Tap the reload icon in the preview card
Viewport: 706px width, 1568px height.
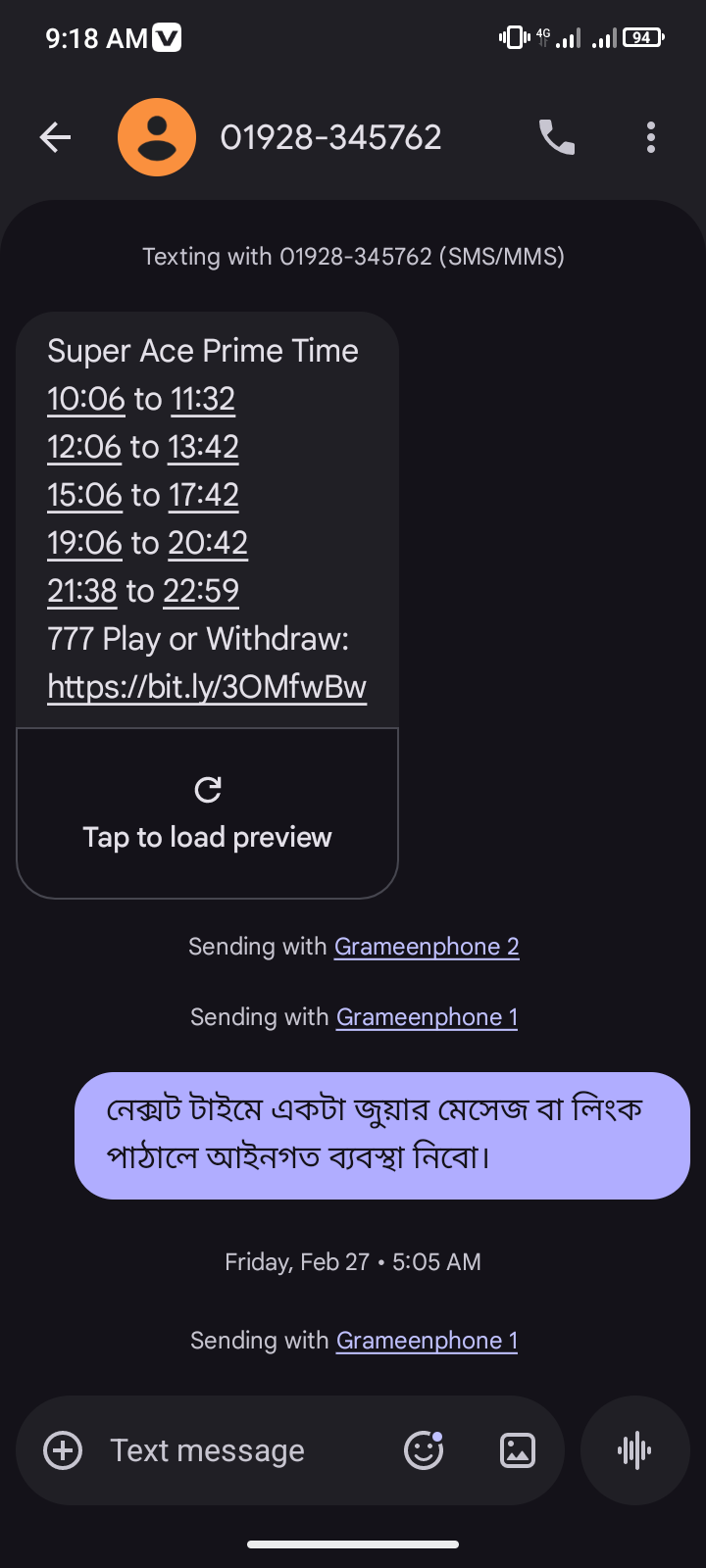[207, 790]
